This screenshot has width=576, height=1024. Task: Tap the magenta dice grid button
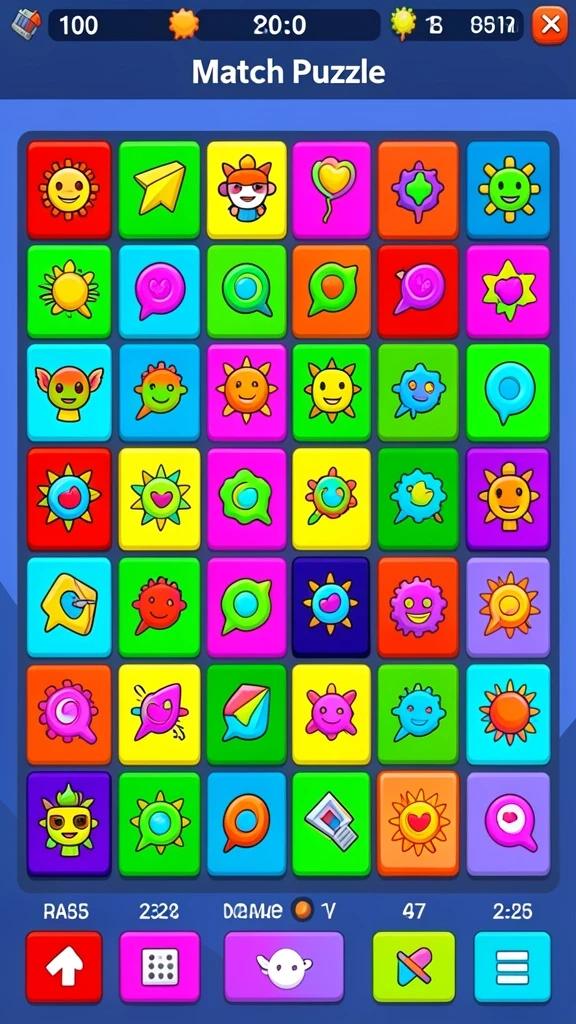159,967
